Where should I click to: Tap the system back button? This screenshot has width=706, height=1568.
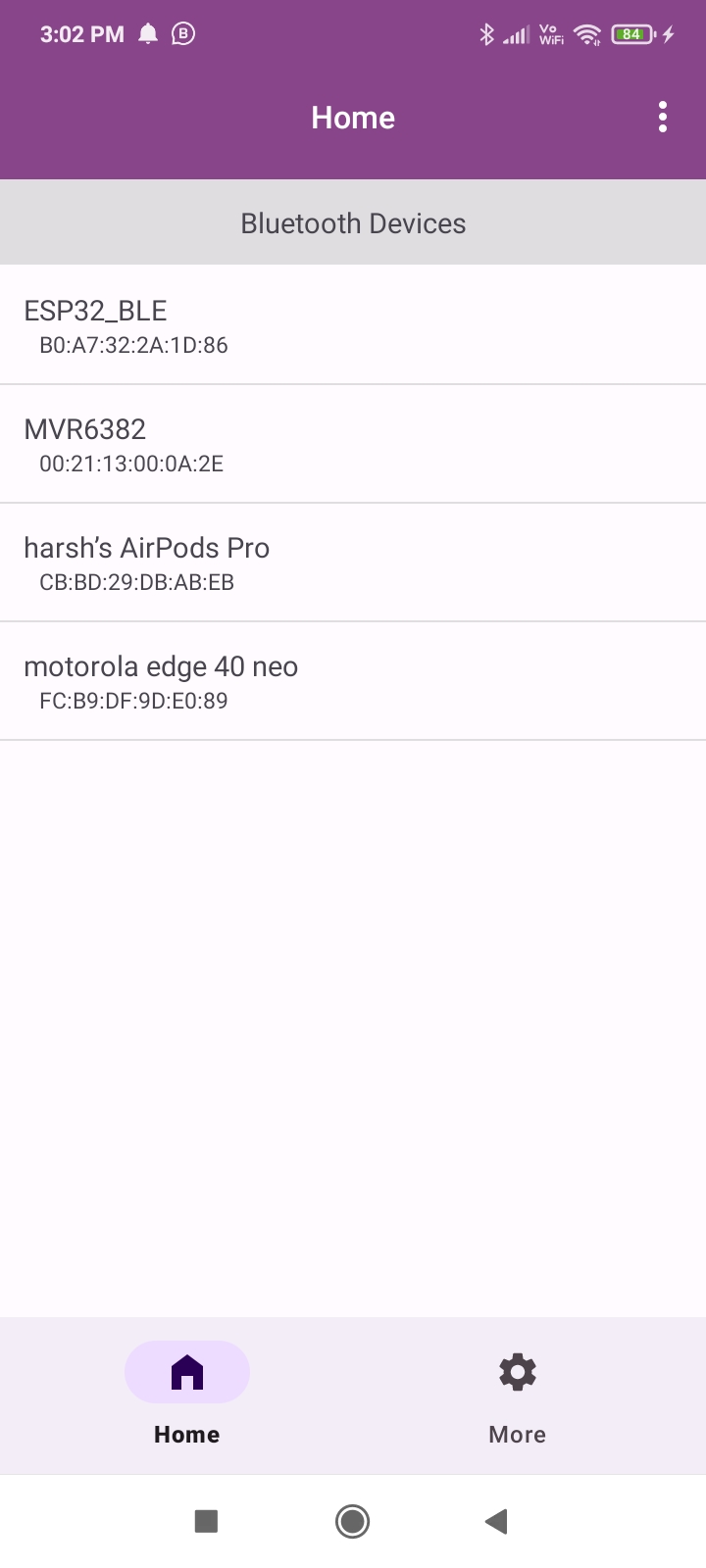pyautogui.click(x=496, y=1521)
